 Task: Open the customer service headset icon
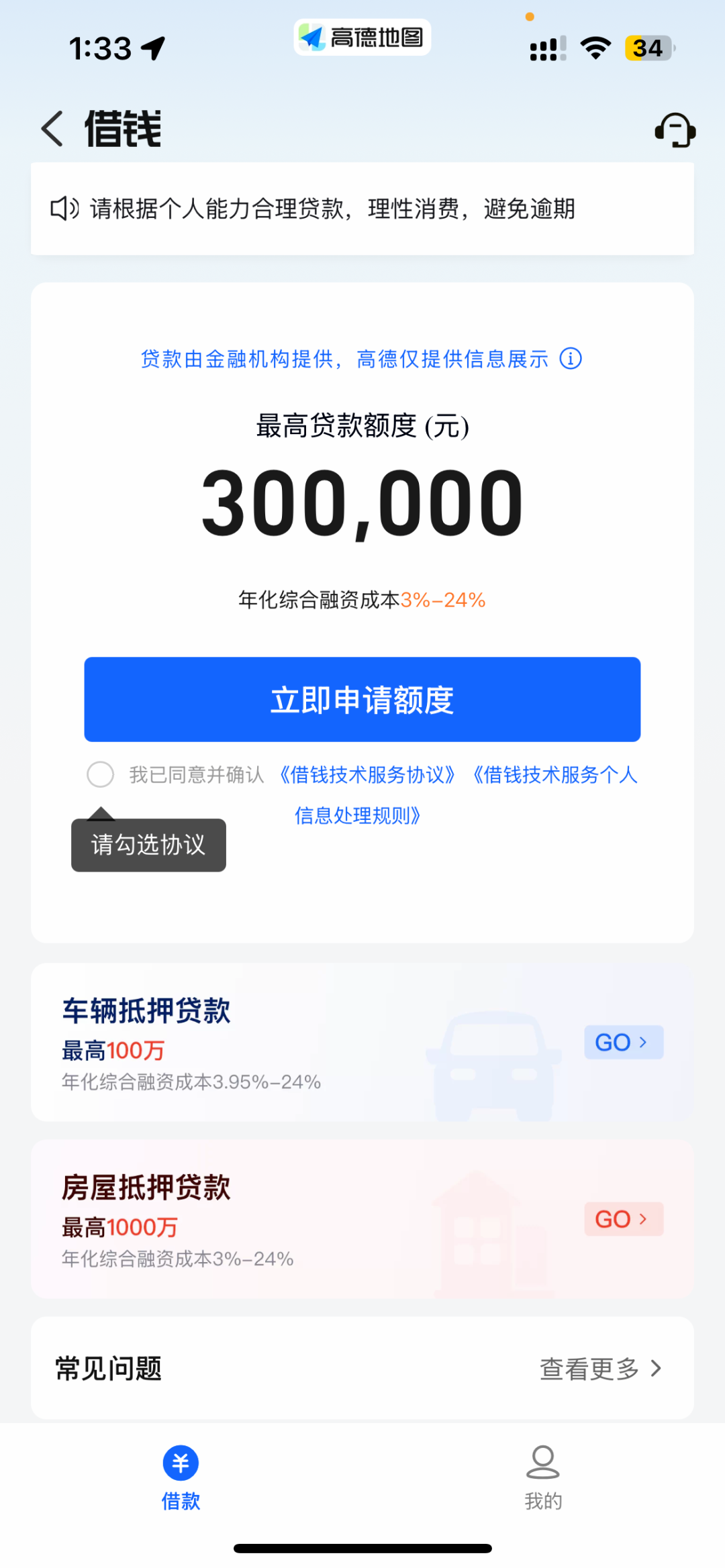(x=675, y=129)
